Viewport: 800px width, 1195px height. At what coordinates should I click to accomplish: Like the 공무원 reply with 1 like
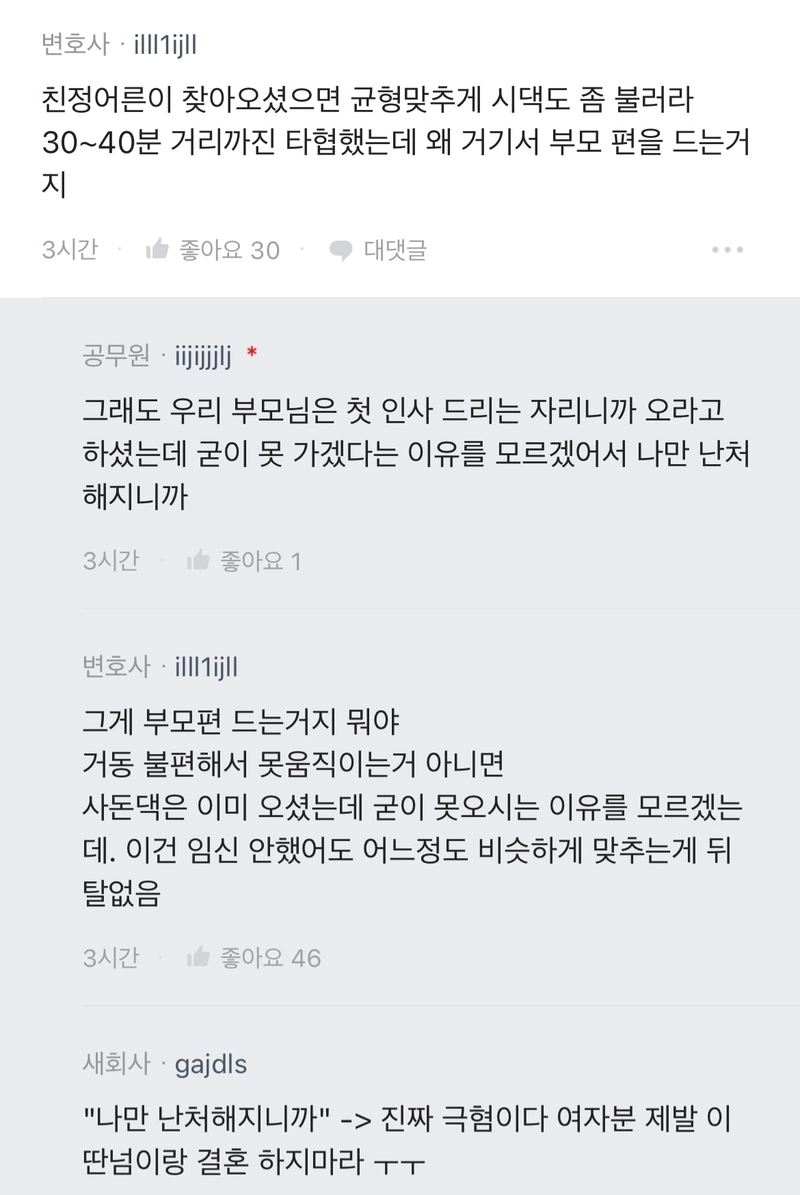click(243, 561)
